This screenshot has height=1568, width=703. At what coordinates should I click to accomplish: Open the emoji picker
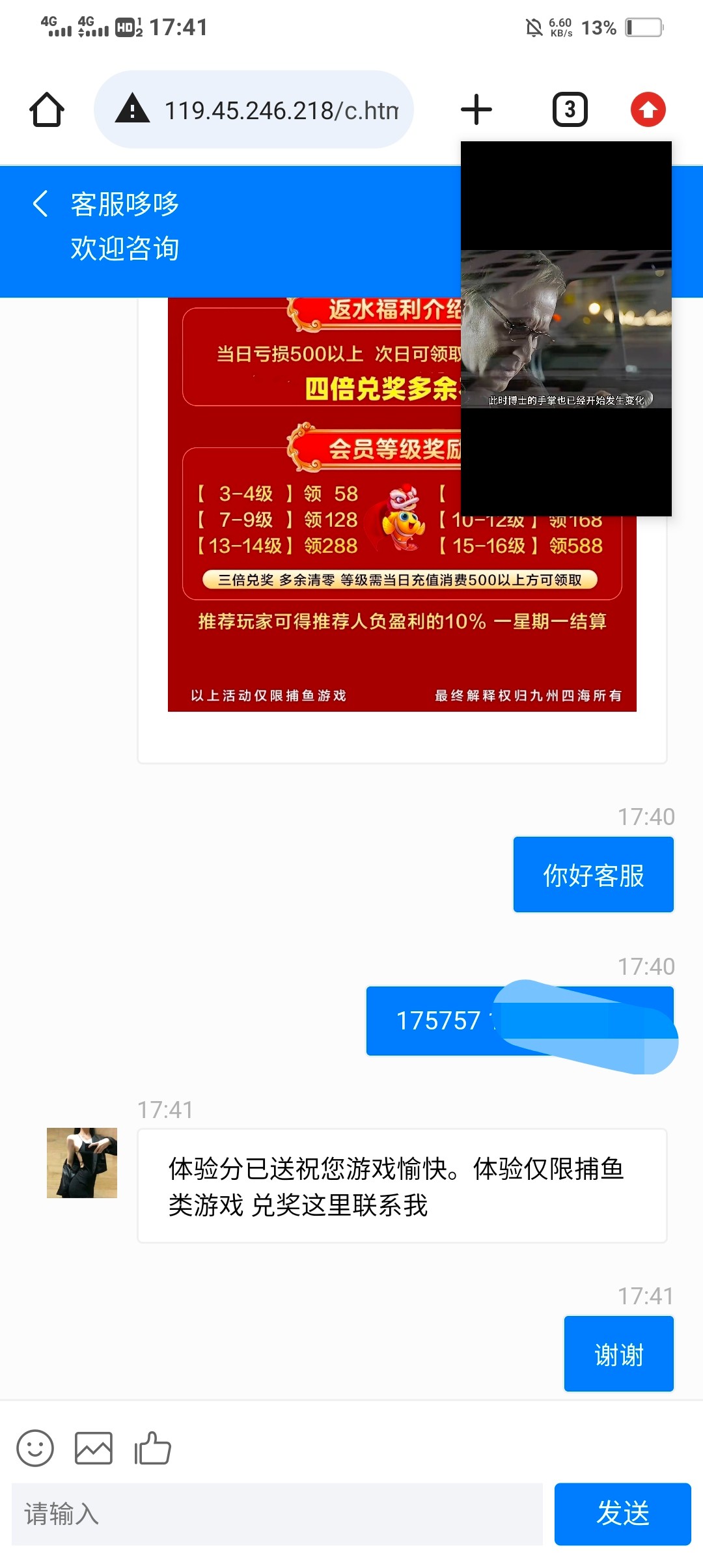[x=35, y=1448]
